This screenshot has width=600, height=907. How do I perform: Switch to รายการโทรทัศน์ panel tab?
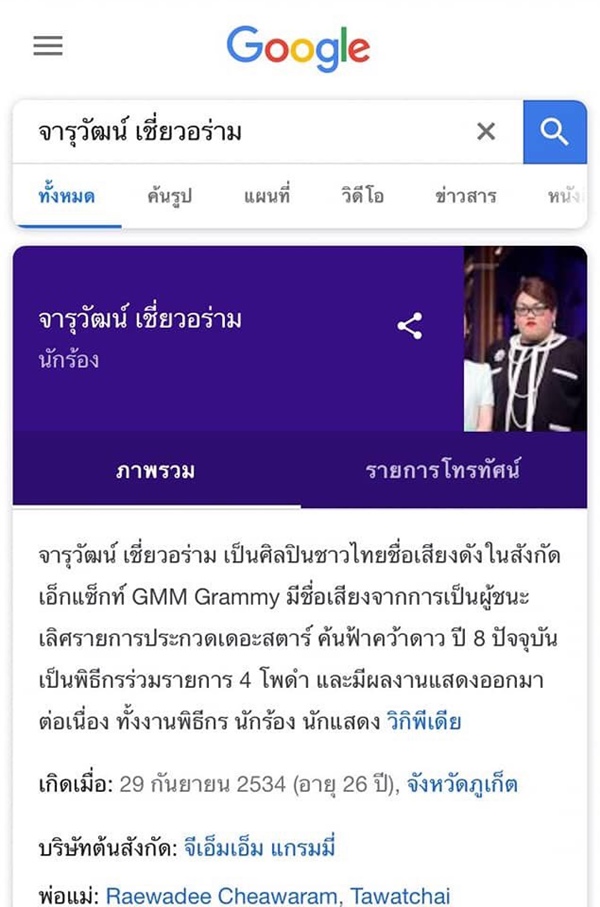pyautogui.click(x=442, y=469)
